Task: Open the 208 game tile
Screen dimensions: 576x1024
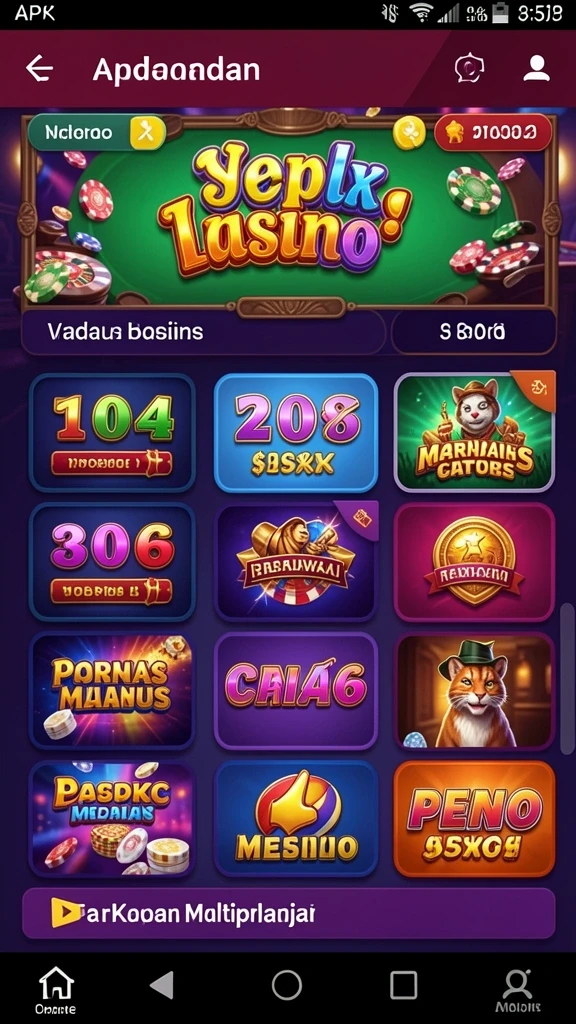Action: coord(296,433)
